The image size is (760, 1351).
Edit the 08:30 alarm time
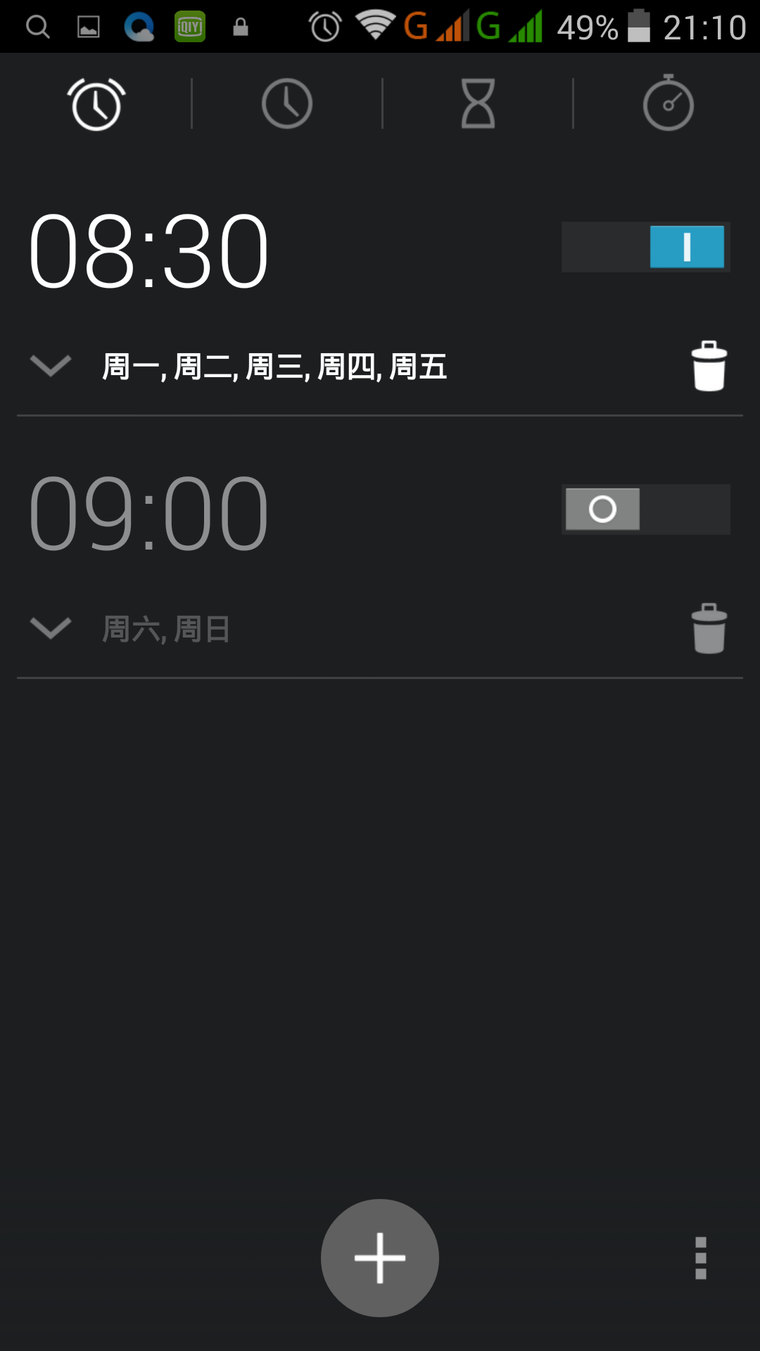(x=148, y=251)
